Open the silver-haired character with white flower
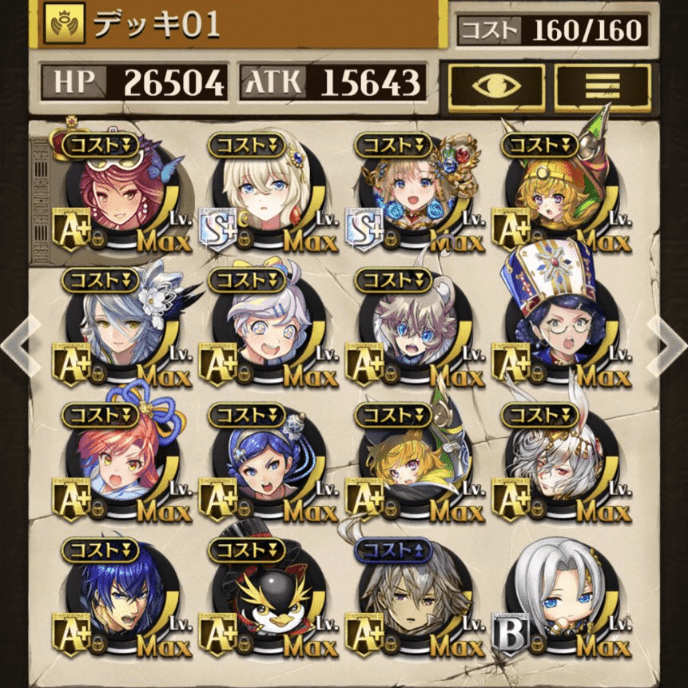Screen dimensions: 688x688 [x=117, y=330]
